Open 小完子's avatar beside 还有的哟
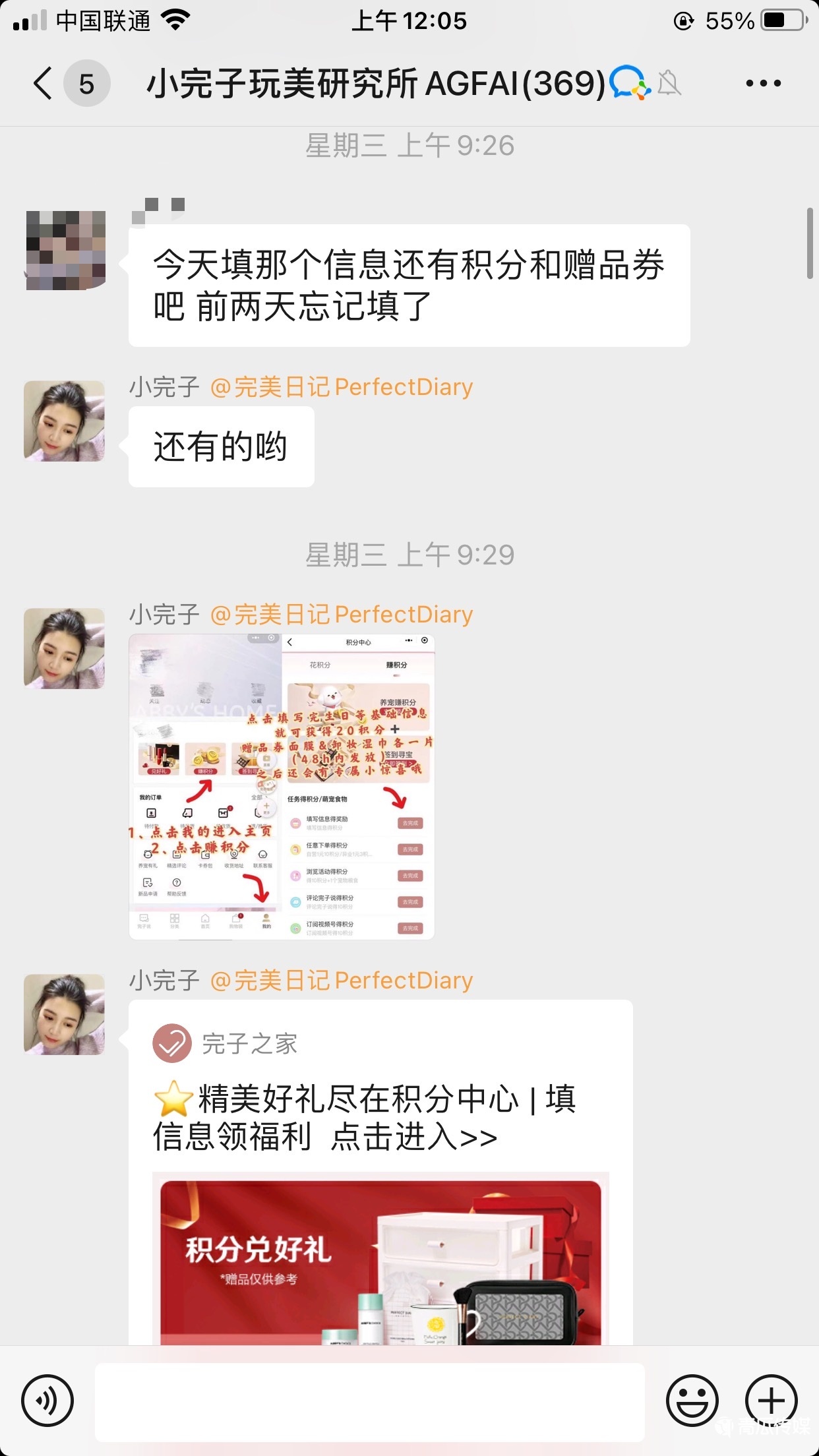 click(64, 421)
